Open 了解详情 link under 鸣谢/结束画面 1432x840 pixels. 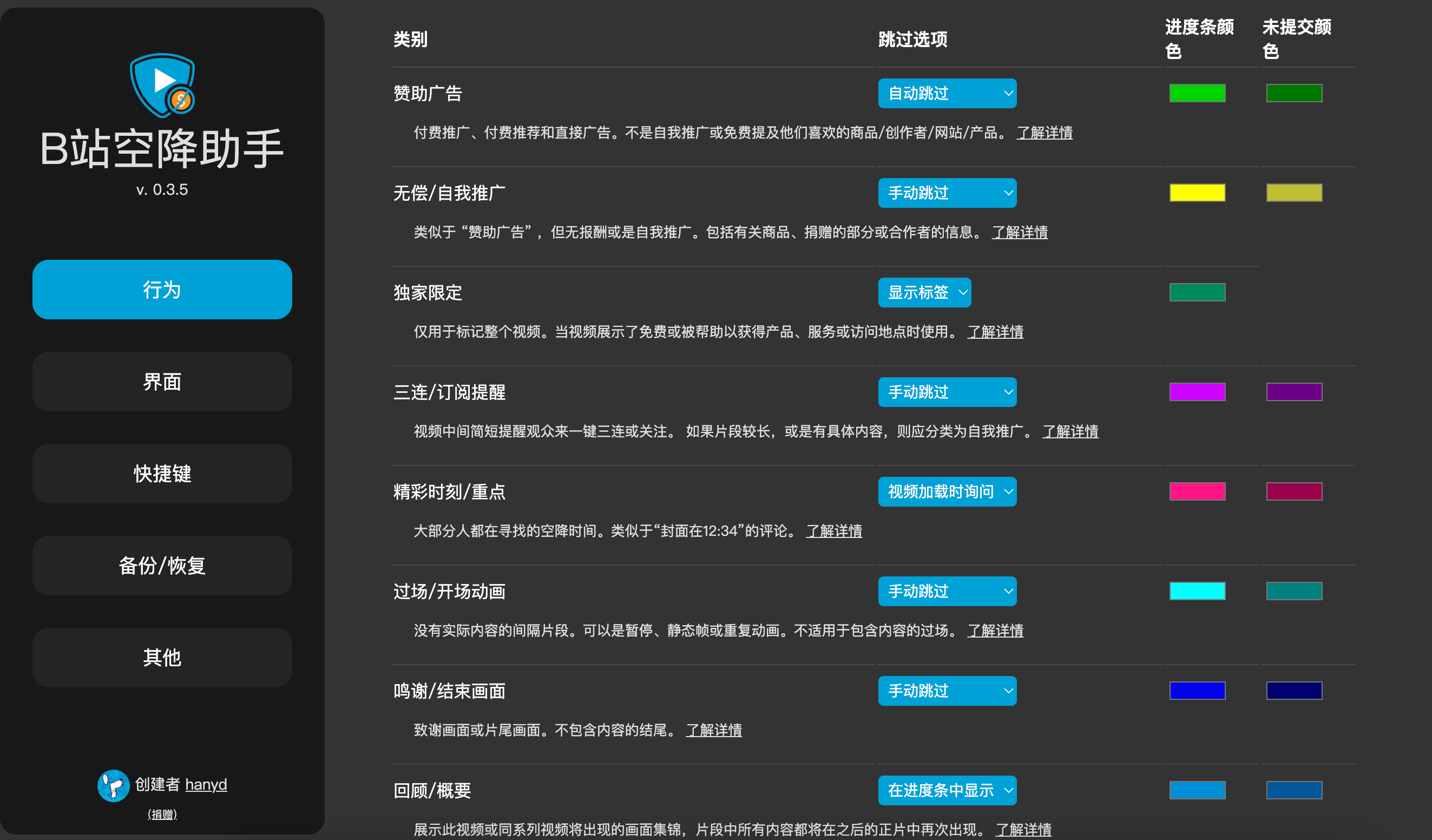coord(714,730)
